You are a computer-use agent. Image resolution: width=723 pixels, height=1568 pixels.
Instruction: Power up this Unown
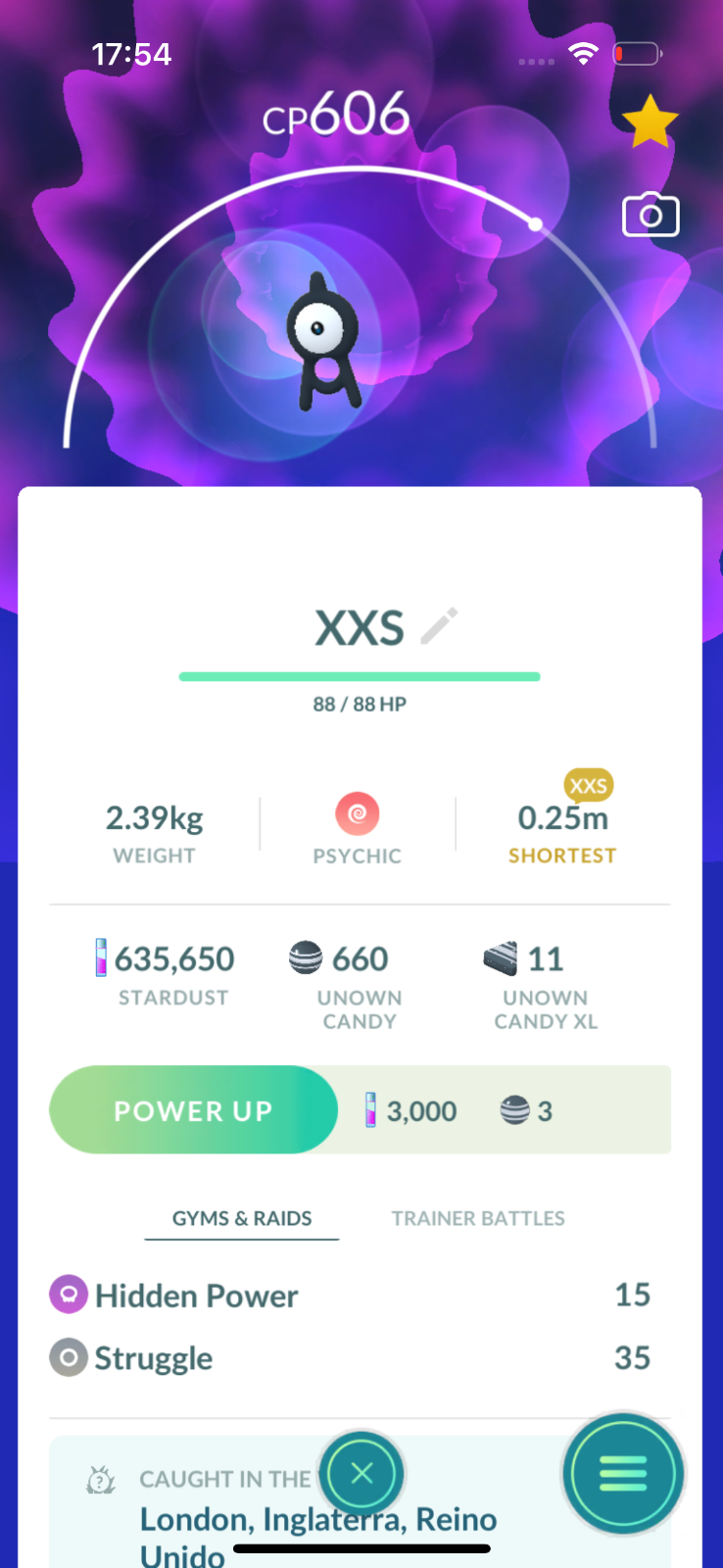(194, 1110)
